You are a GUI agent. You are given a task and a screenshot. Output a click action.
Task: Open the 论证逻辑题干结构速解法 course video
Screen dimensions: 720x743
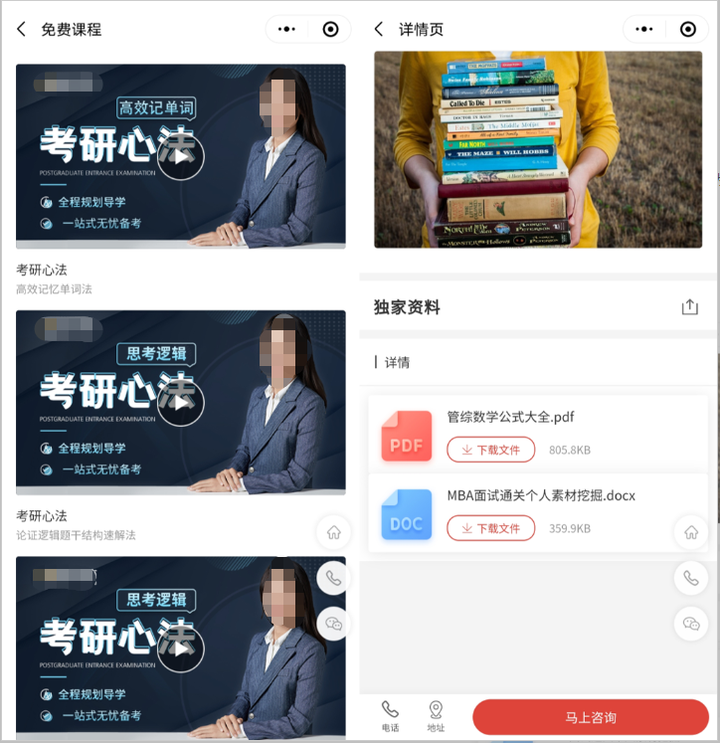tap(181, 403)
